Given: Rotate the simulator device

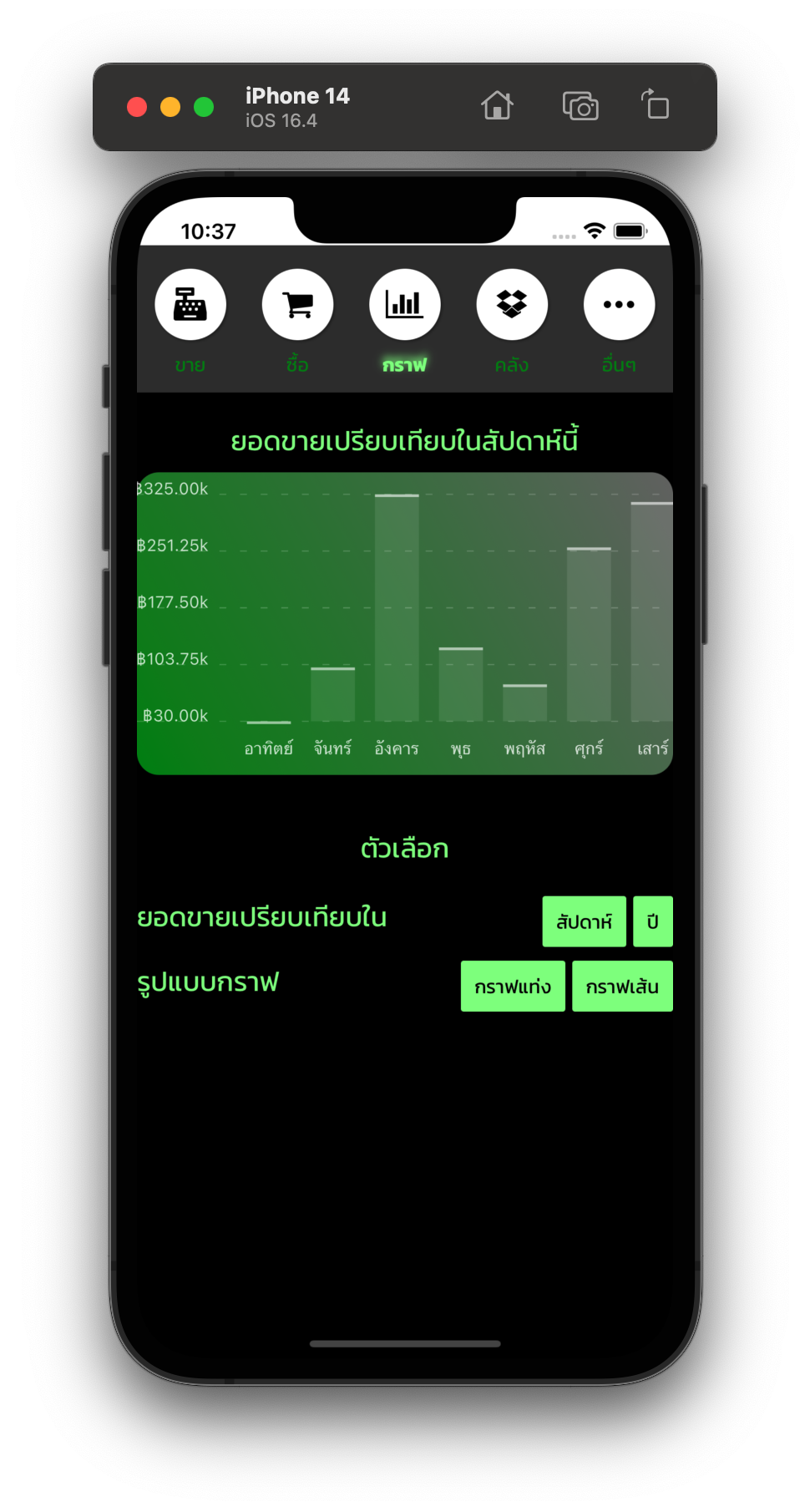Looking at the screenshot, I should tap(656, 106).
